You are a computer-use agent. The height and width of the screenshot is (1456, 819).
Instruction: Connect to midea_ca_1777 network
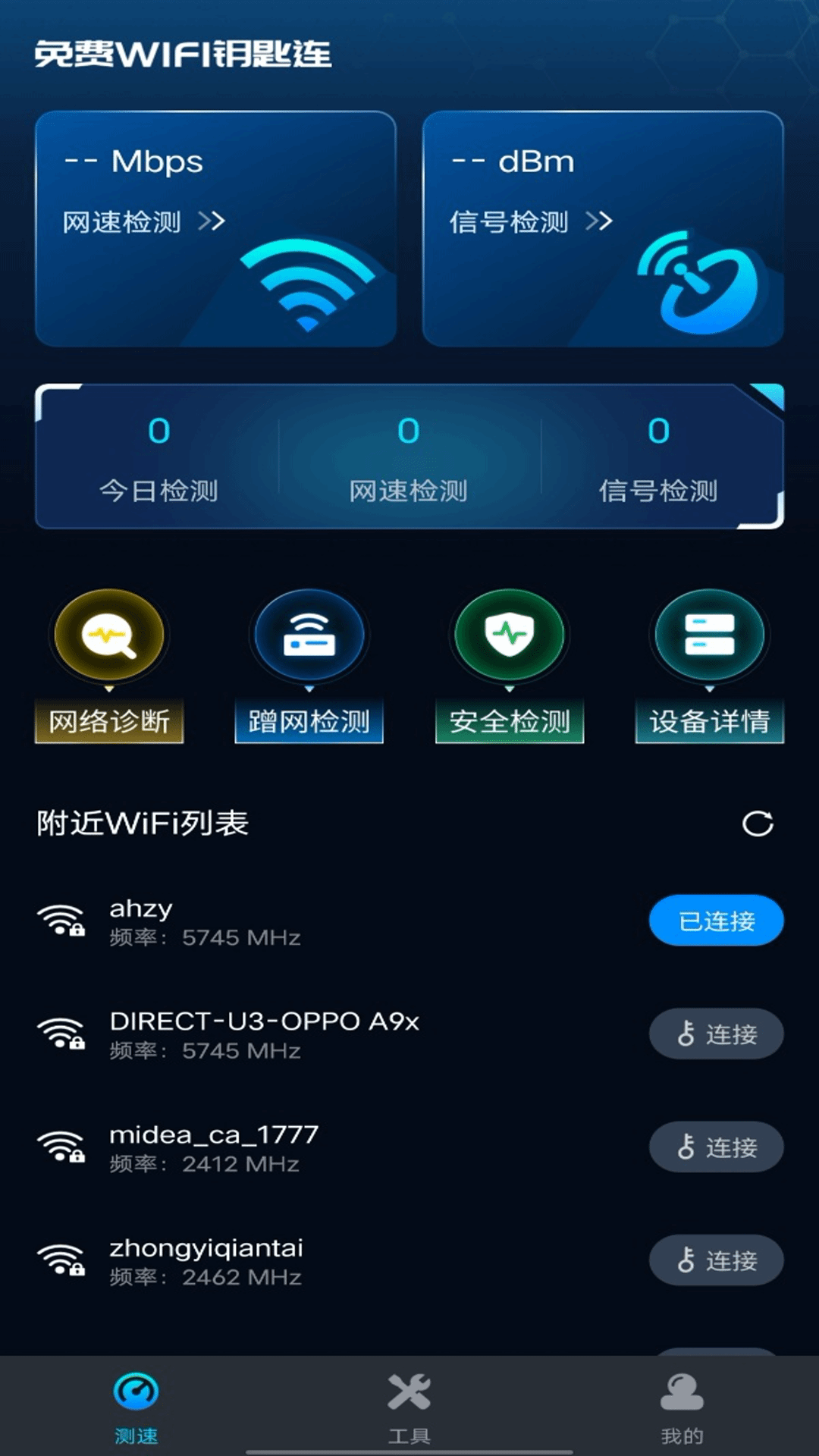[716, 1147]
